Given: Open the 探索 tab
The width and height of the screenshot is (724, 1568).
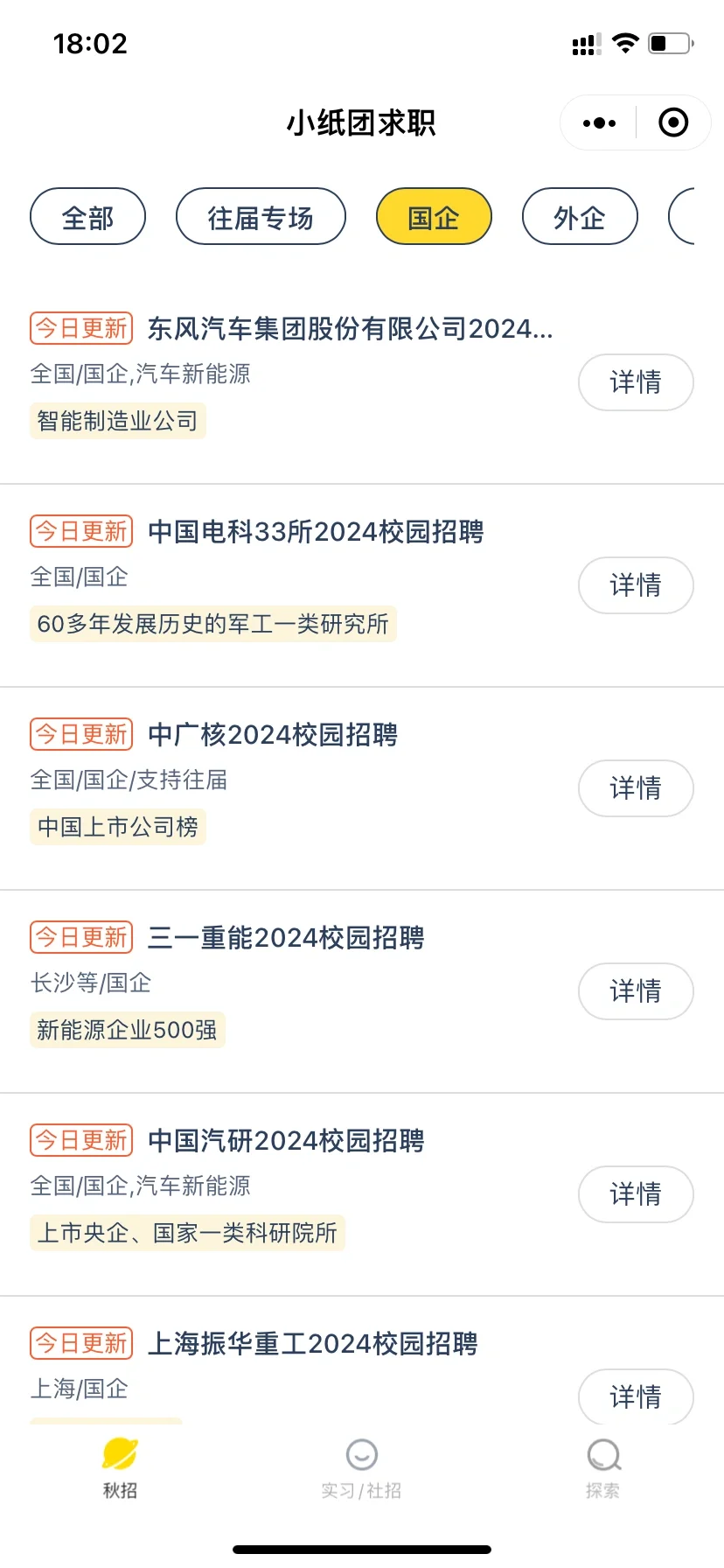Looking at the screenshot, I should (x=603, y=1468).
